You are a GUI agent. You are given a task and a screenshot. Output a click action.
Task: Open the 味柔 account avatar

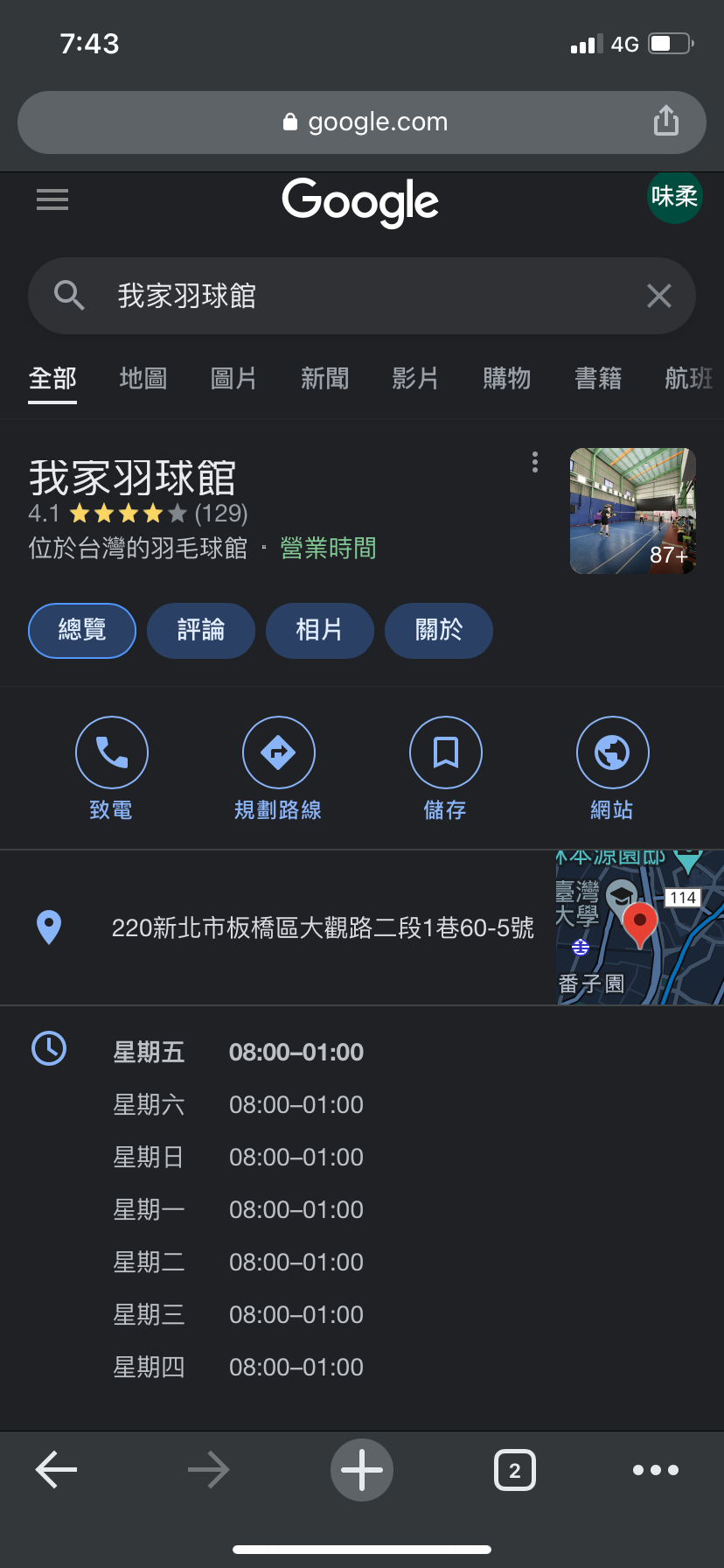[674, 197]
